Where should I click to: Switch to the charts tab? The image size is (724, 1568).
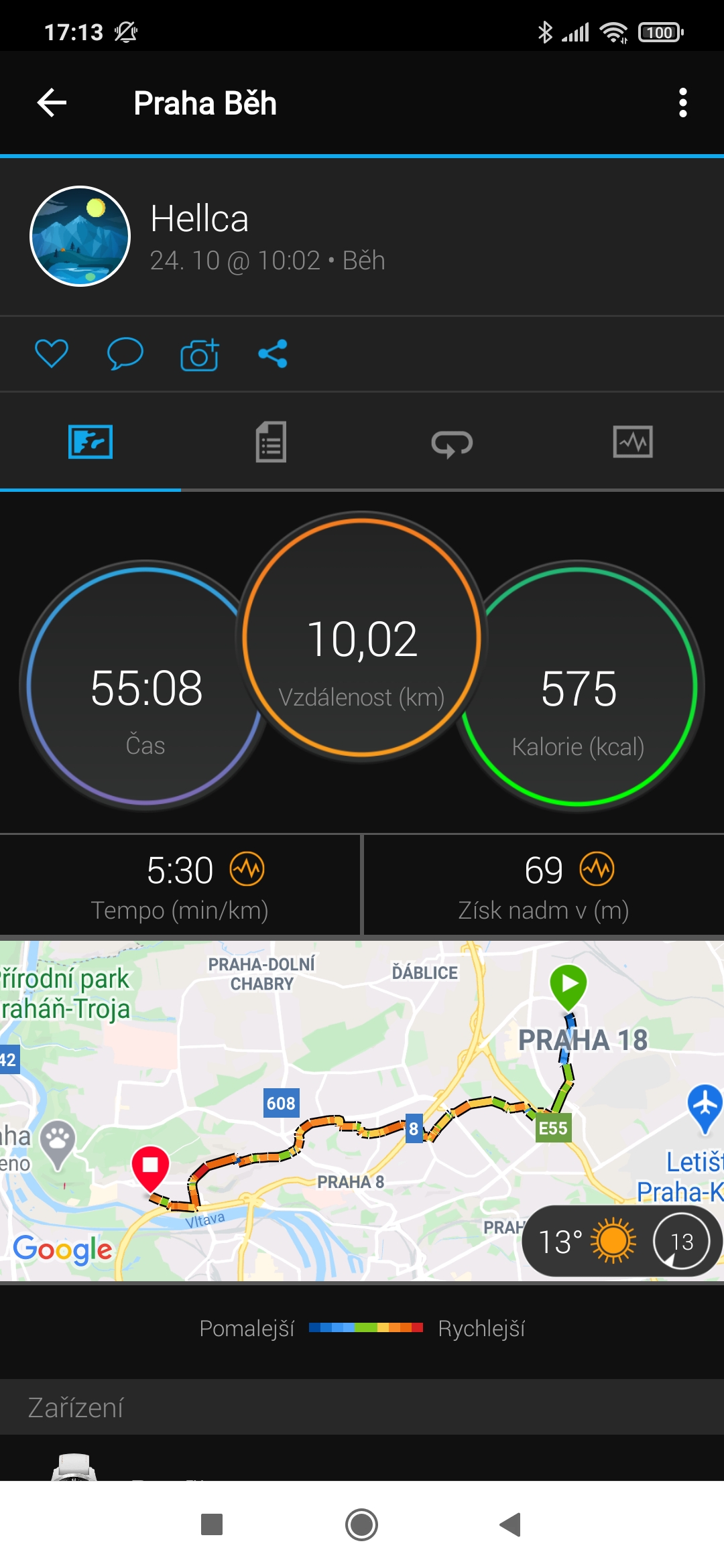click(633, 442)
